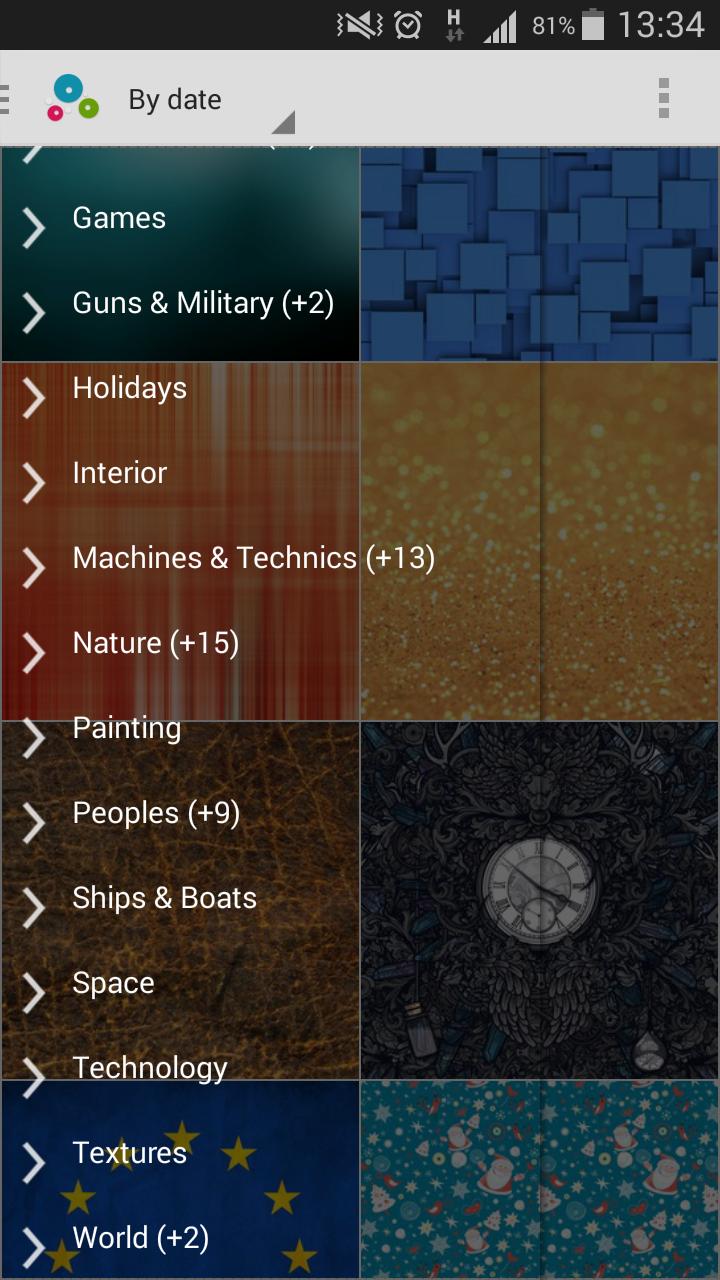Tap the arrow icon beside Holidays
The width and height of the screenshot is (720, 1280).
(33, 398)
